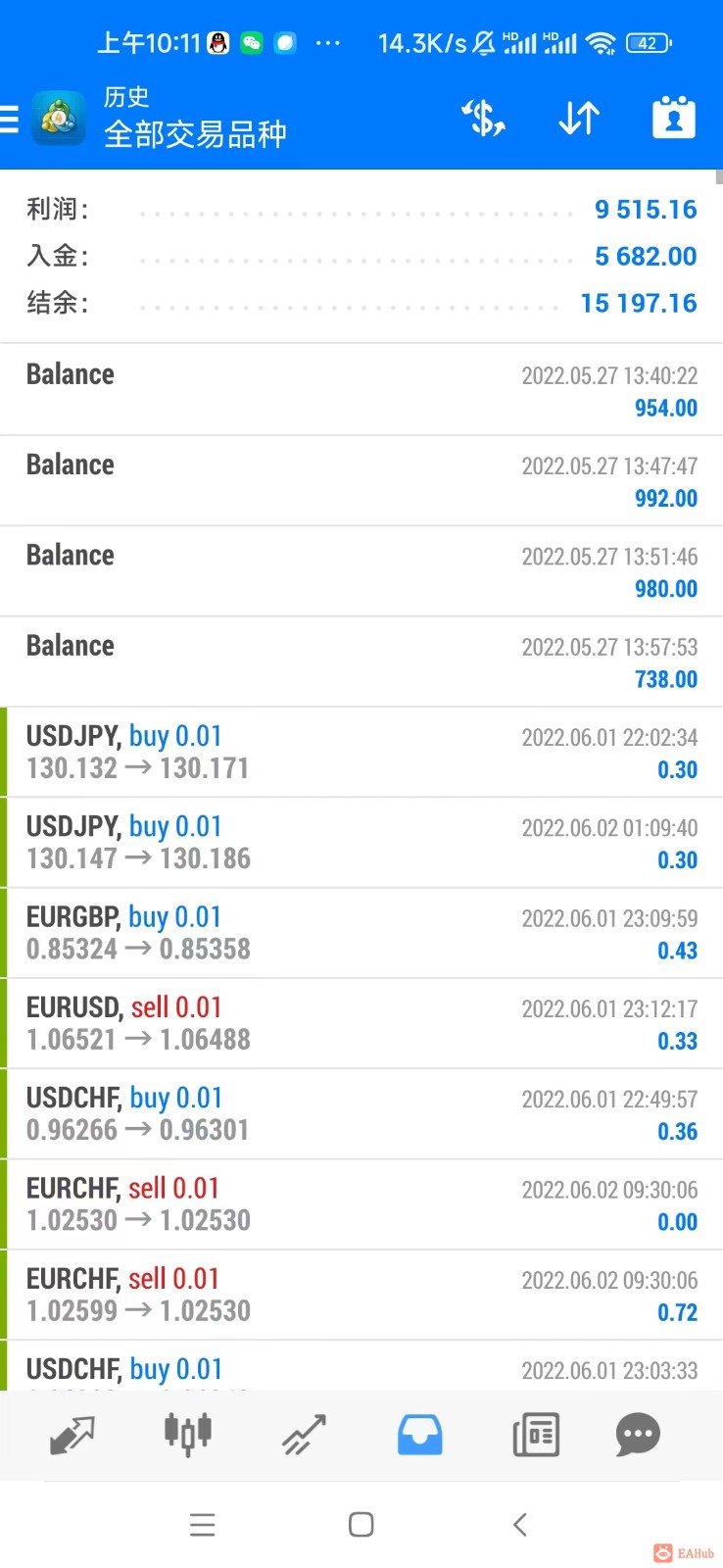Switch to the Chart candlestick tab

click(x=187, y=1435)
